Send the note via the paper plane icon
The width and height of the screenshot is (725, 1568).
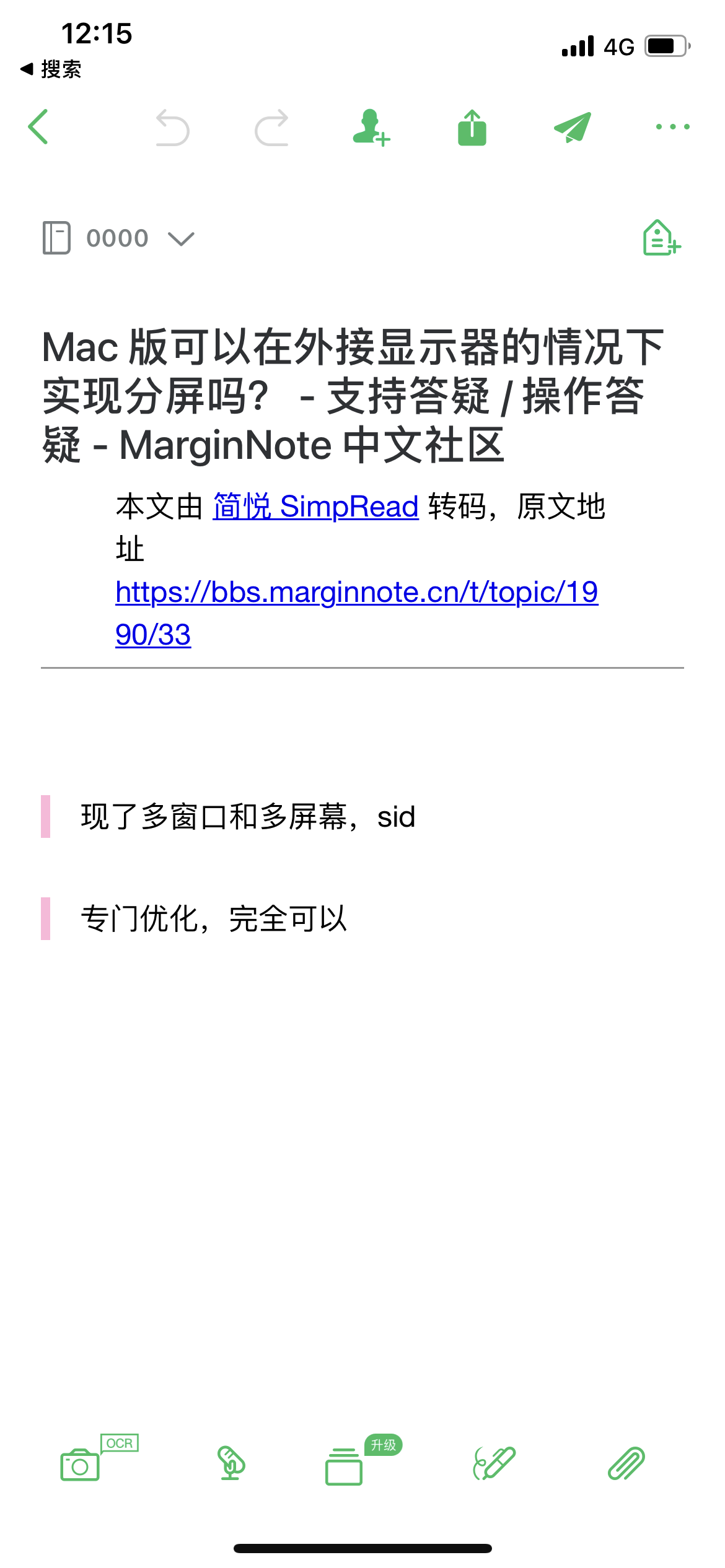coord(571,127)
